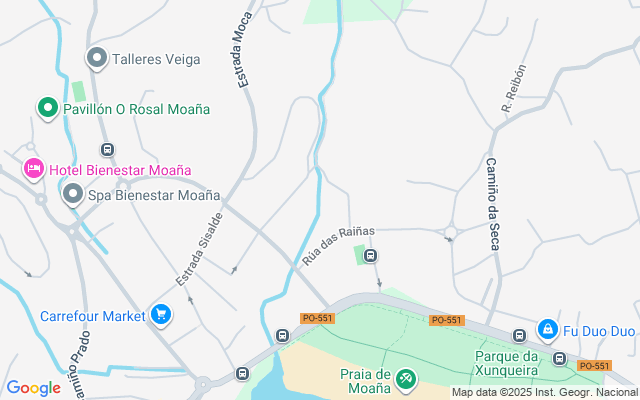Tap the Talleres Veiga map marker
The image size is (640, 400).
click(97, 59)
